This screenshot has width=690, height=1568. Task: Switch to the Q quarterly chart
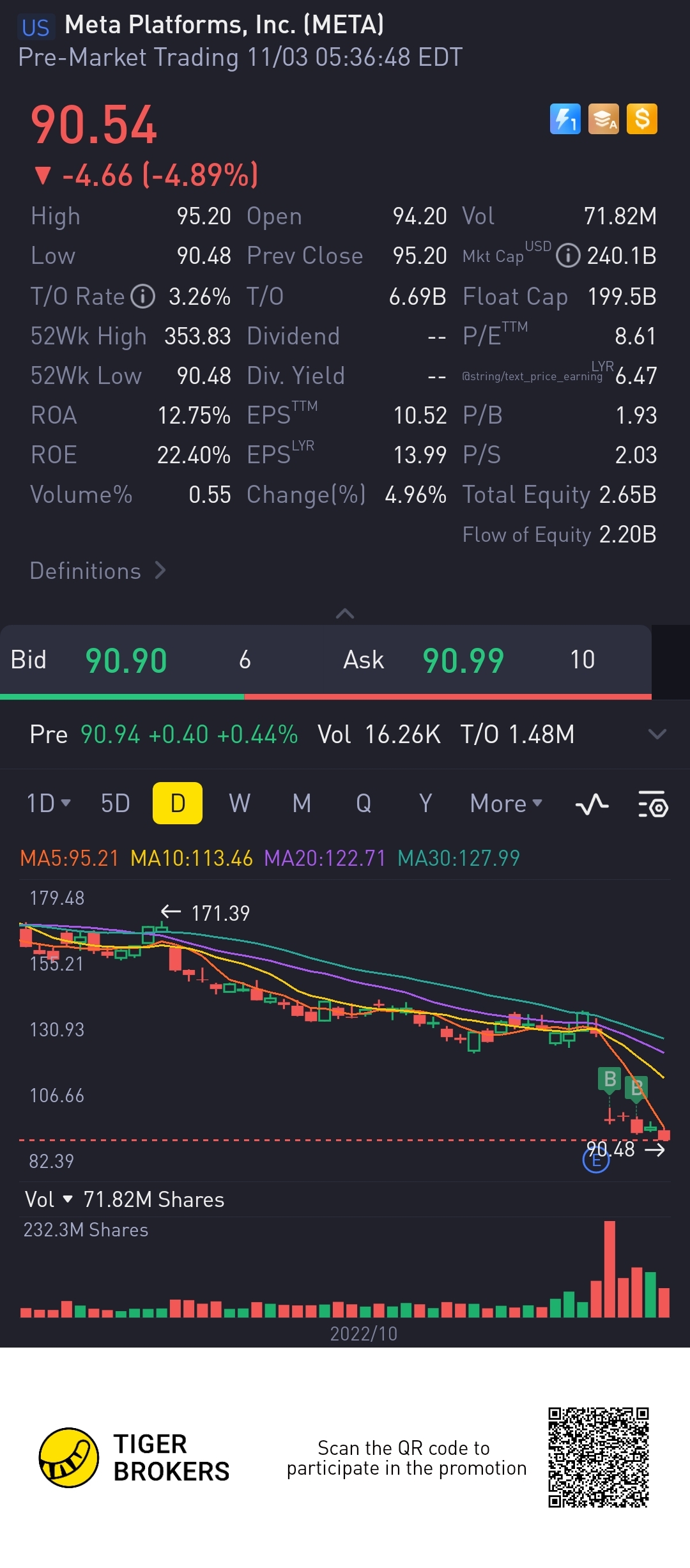click(364, 803)
